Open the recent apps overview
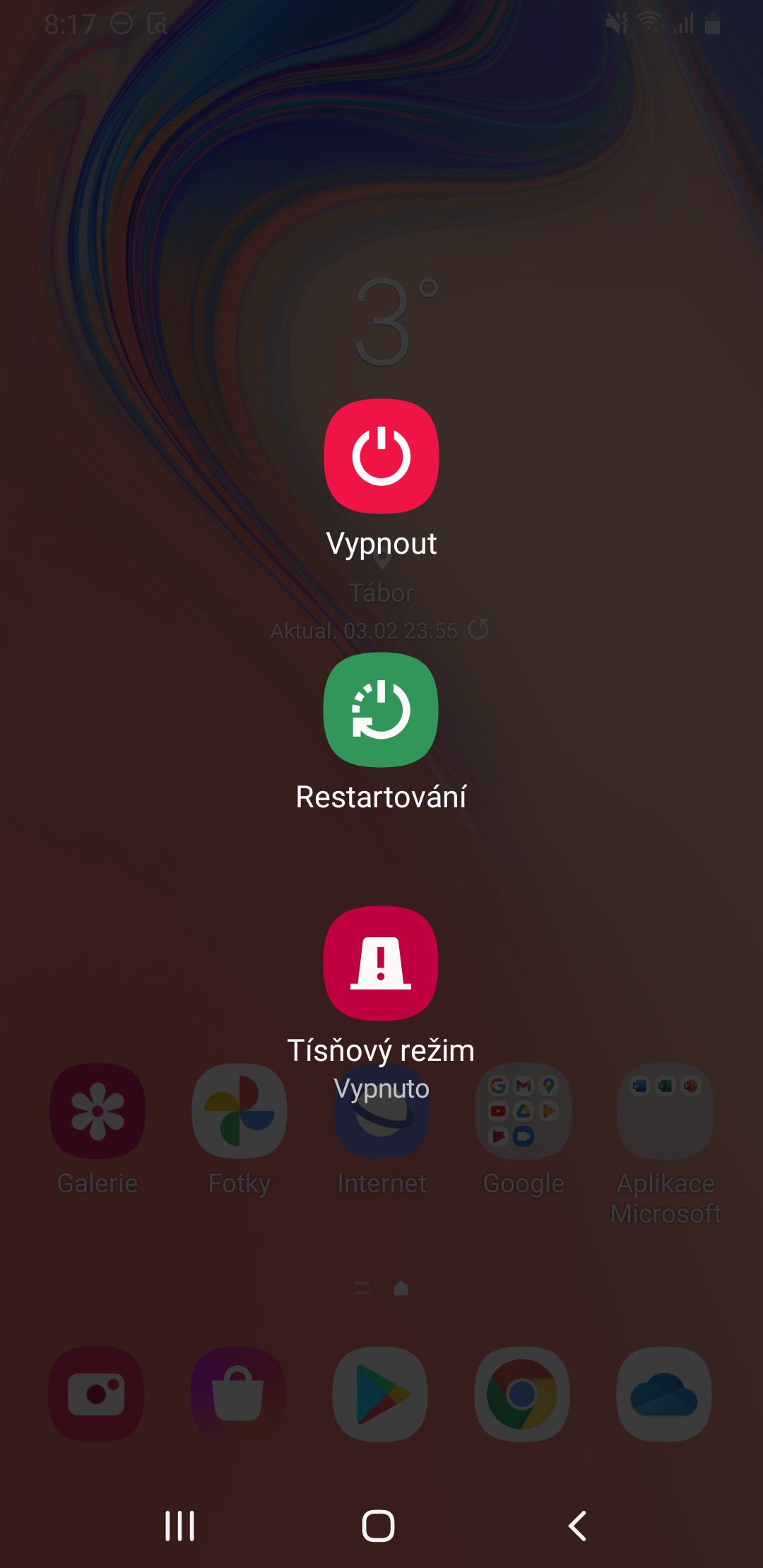The height and width of the screenshot is (1568, 763). point(179,1526)
